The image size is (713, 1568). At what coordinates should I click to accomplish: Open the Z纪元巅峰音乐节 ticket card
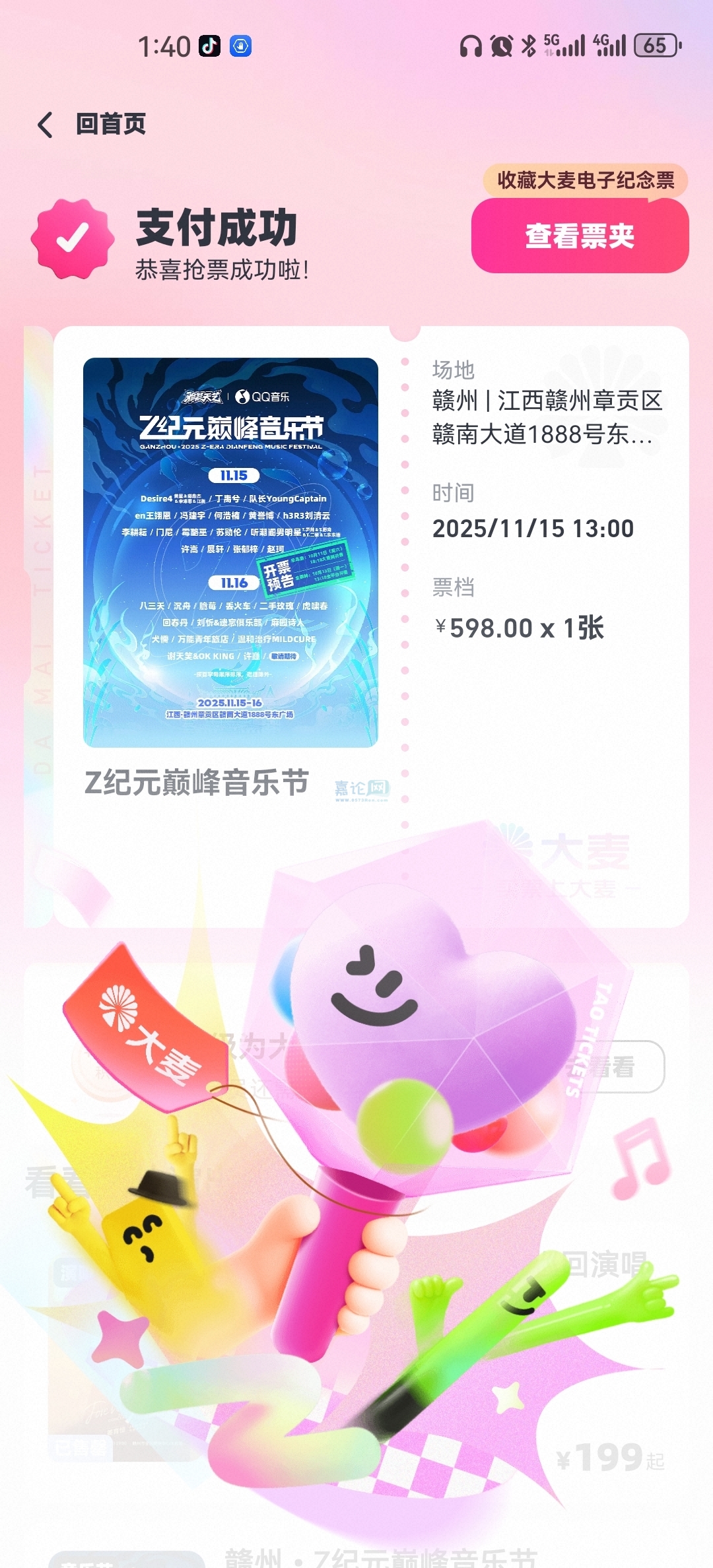coord(230,553)
